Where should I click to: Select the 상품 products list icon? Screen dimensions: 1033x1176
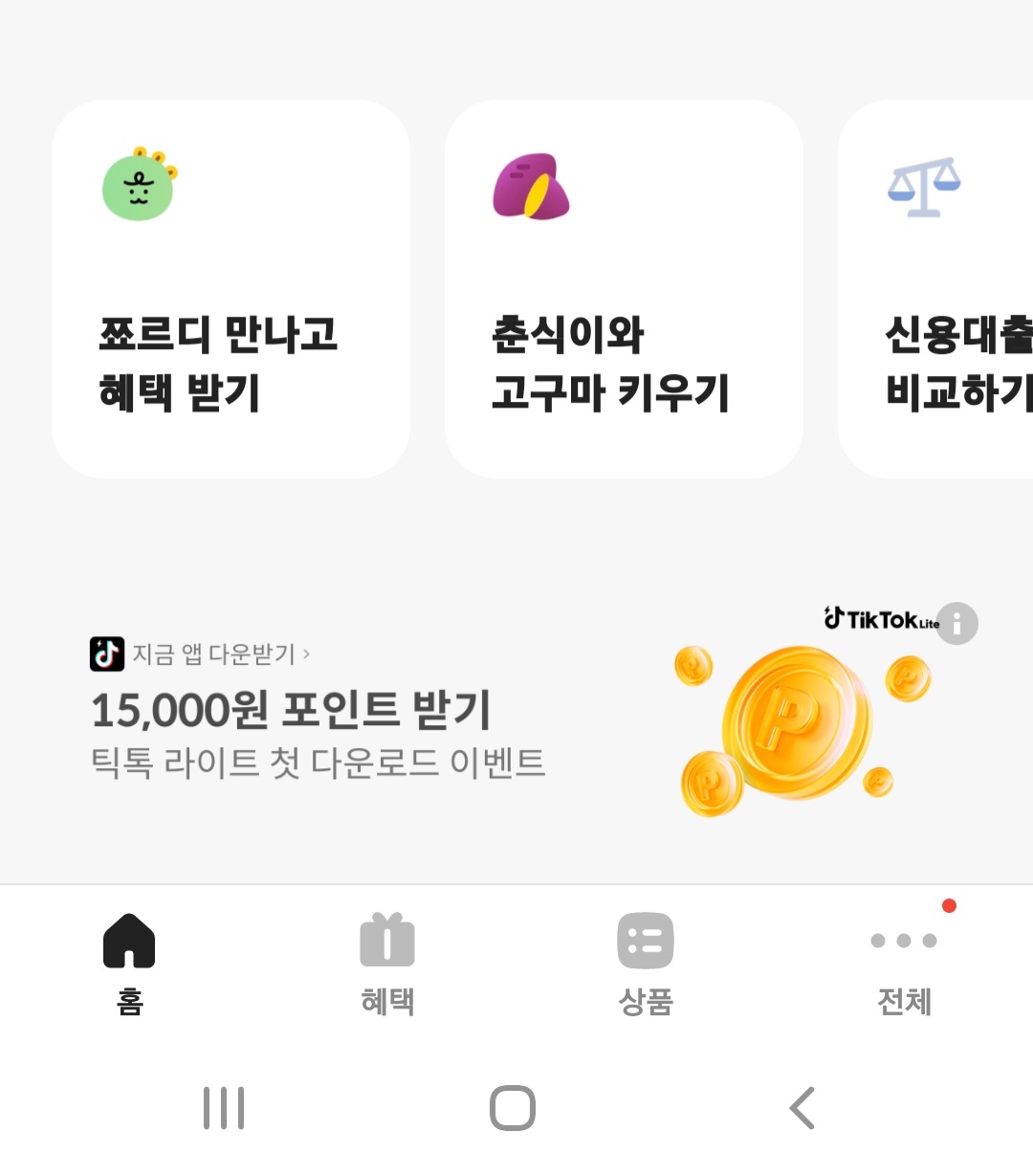click(x=646, y=941)
